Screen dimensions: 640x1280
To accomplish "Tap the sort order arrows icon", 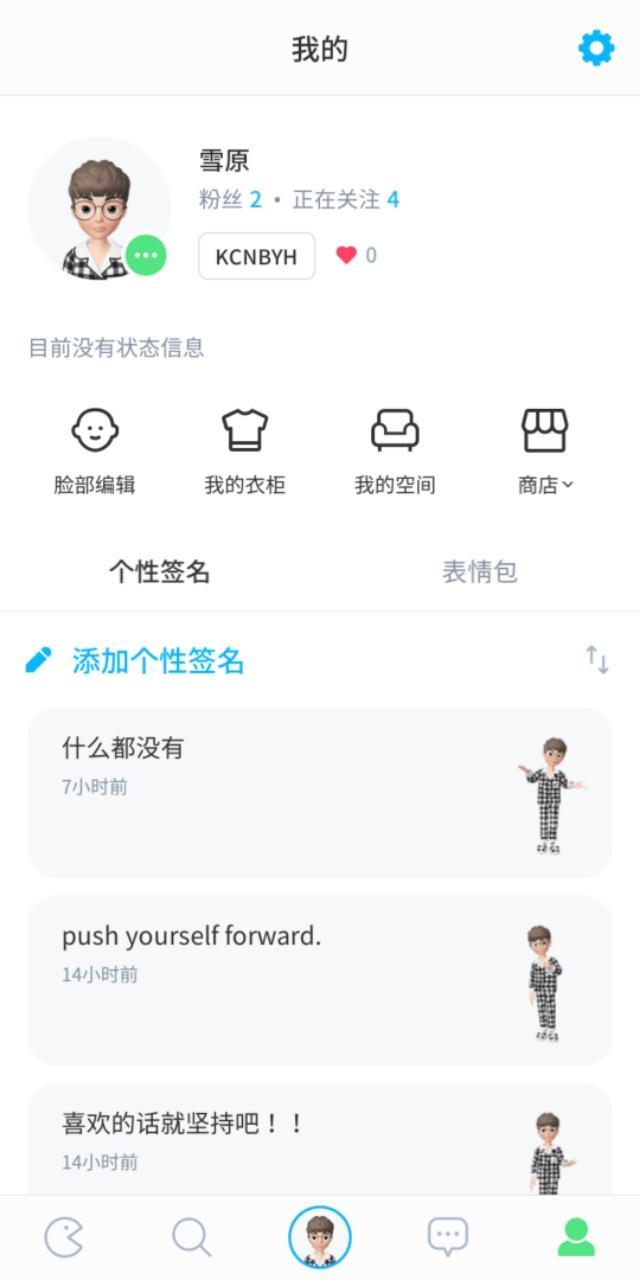I will click(x=597, y=660).
